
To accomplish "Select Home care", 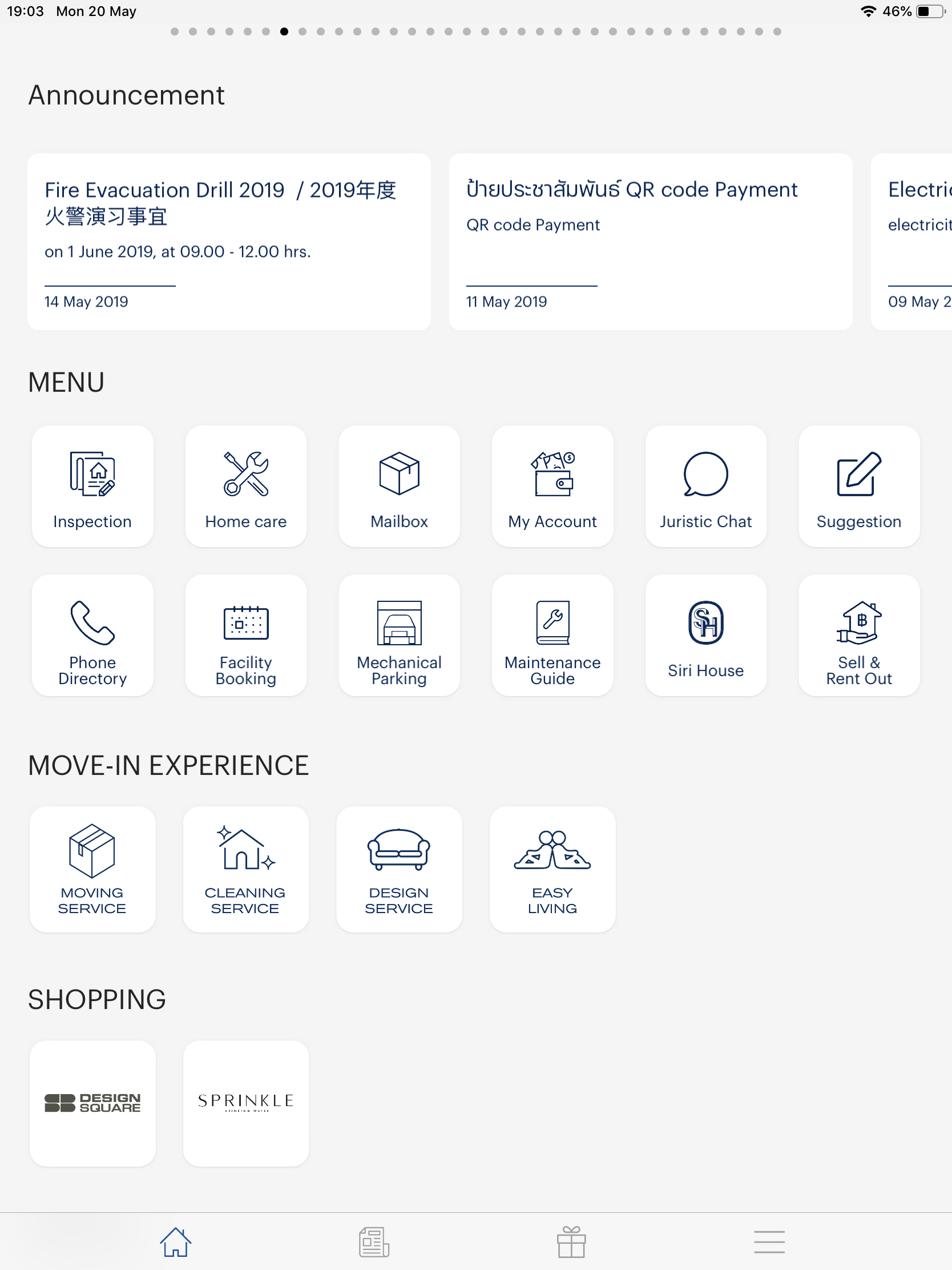I will coord(245,487).
